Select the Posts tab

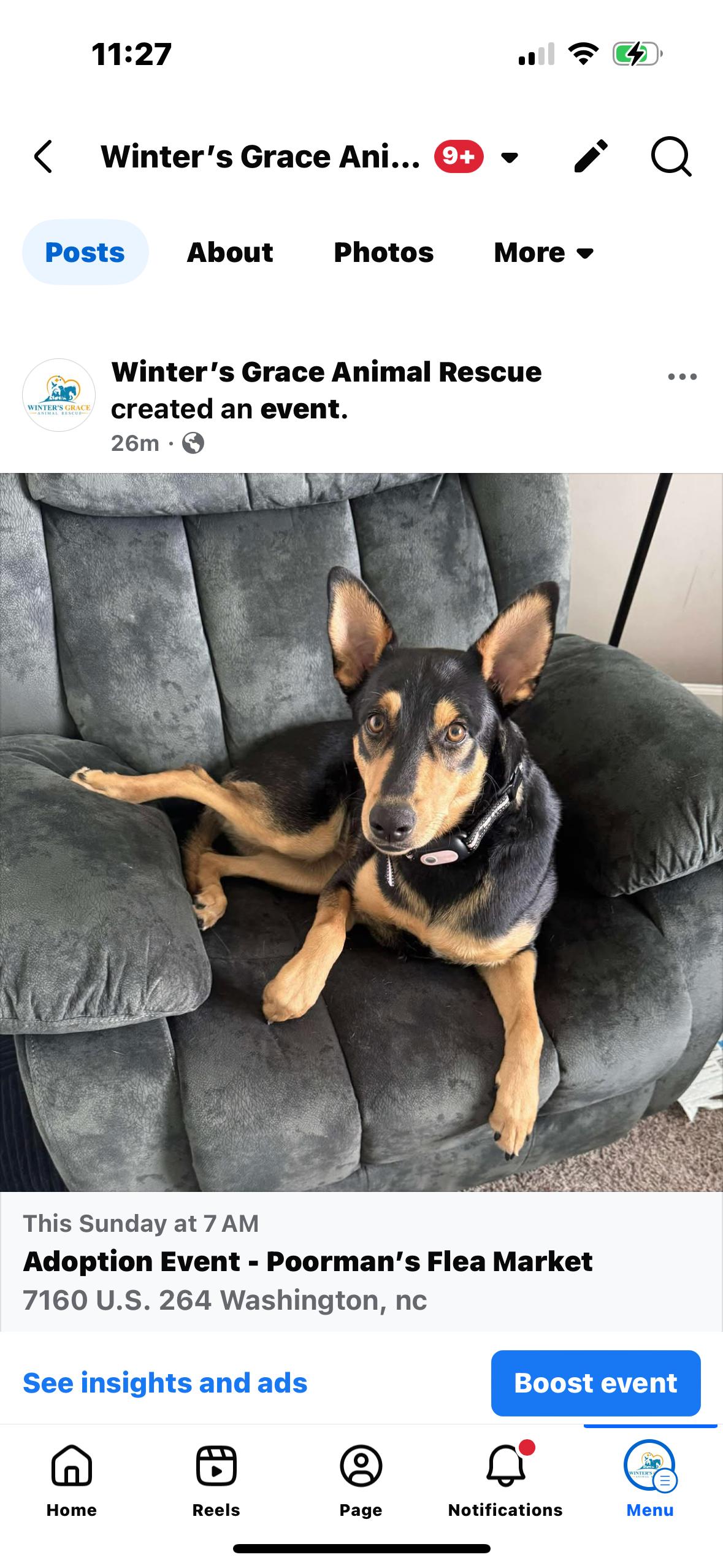85,252
